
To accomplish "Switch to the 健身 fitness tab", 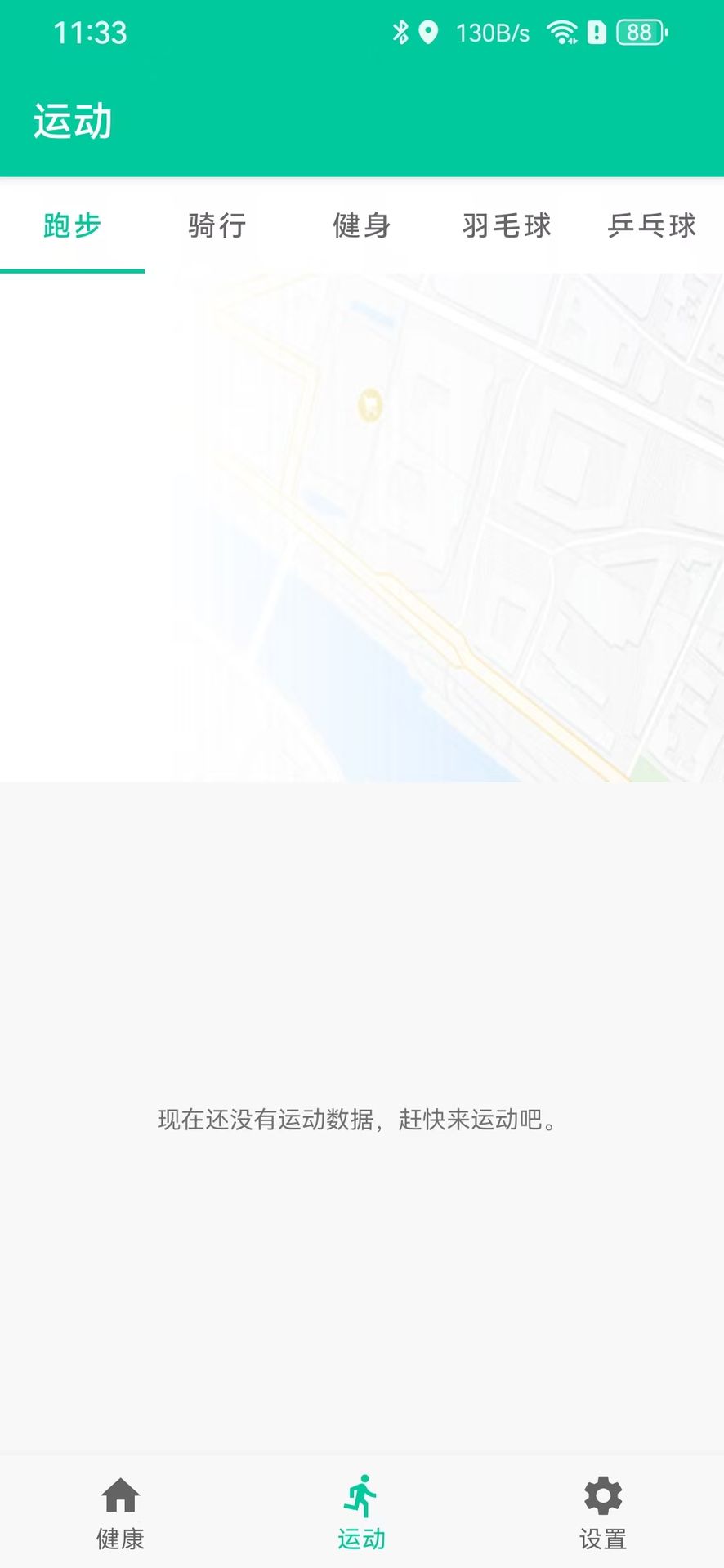I will [x=362, y=226].
